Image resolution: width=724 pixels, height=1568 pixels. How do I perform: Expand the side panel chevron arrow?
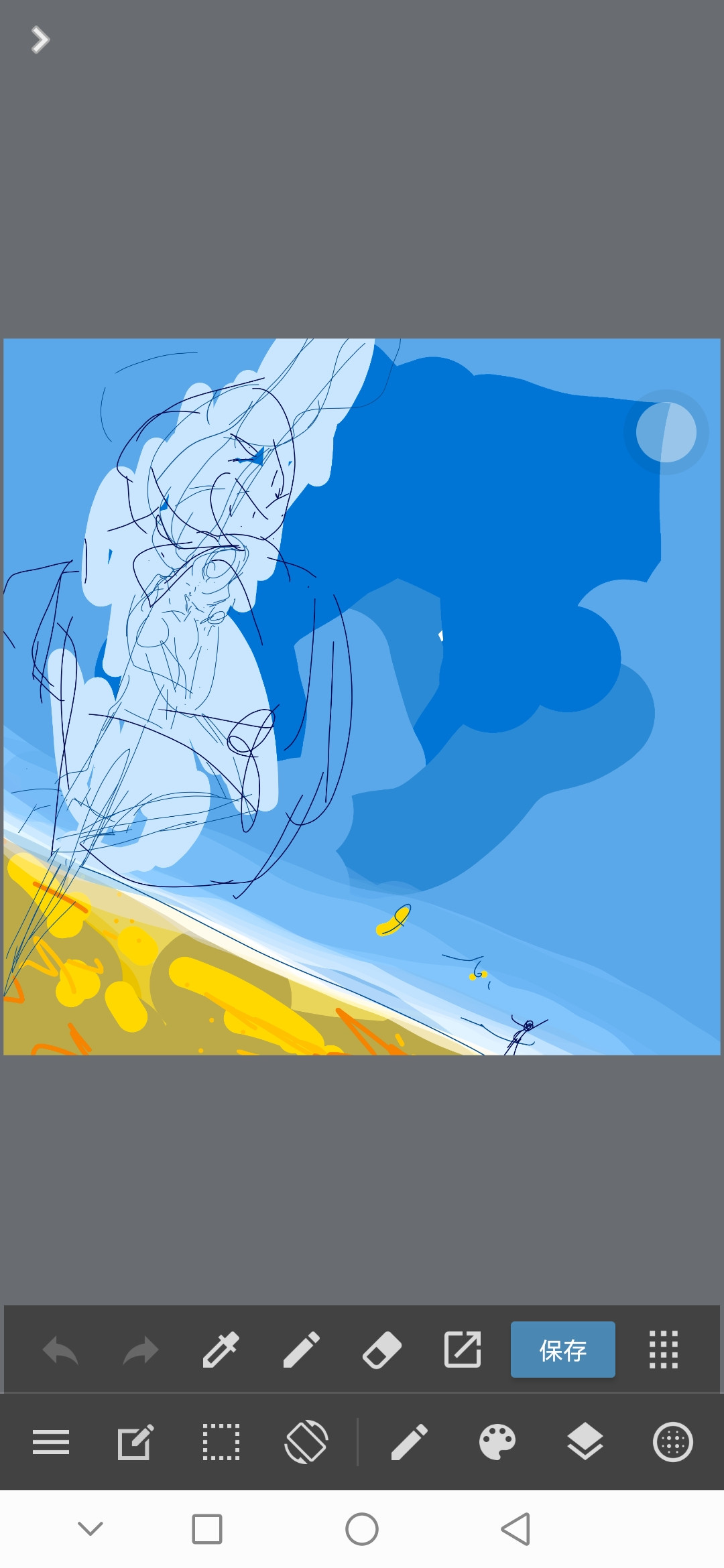click(40, 40)
